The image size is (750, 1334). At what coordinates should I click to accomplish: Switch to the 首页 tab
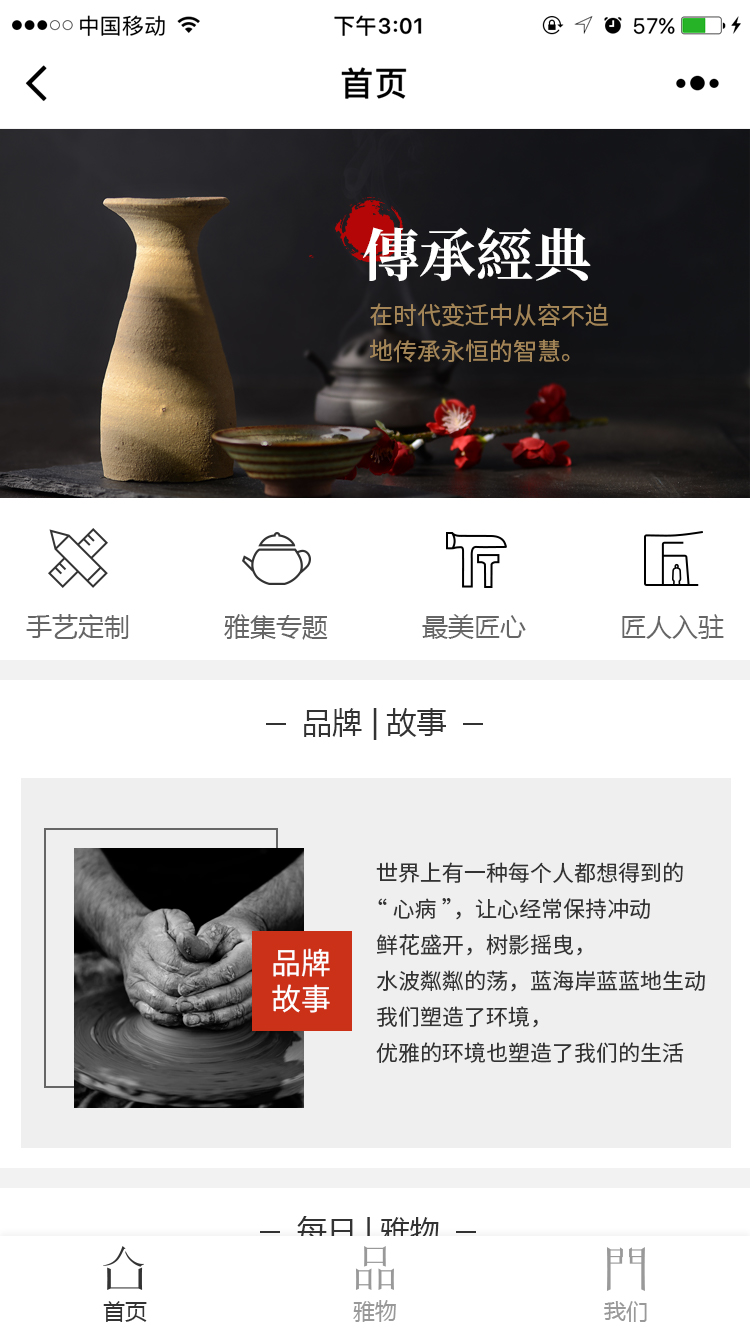(x=125, y=1285)
